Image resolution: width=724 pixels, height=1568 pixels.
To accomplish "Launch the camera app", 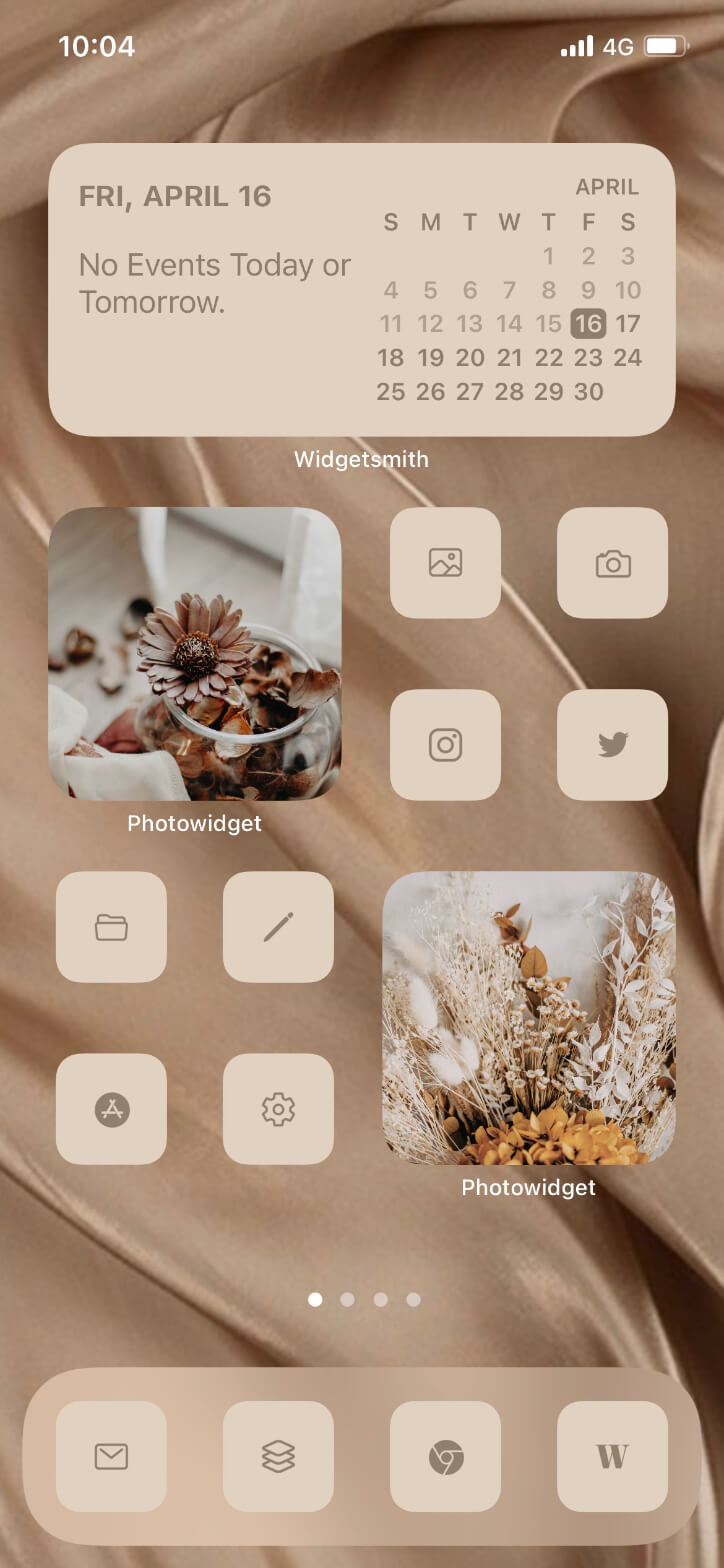I will pyautogui.click(x=612, y=563).
